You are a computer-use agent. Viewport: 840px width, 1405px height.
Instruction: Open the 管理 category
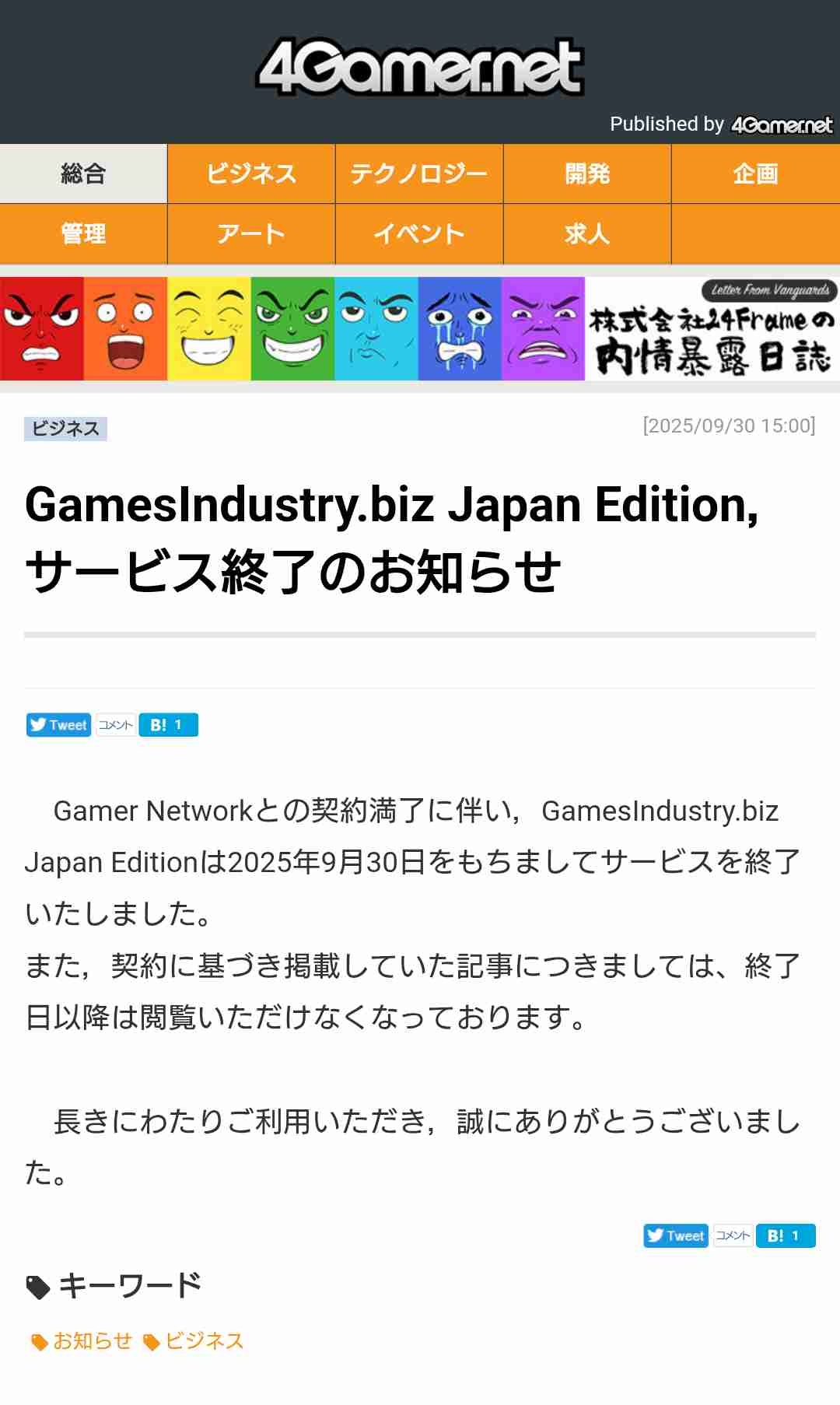point(83,233)
